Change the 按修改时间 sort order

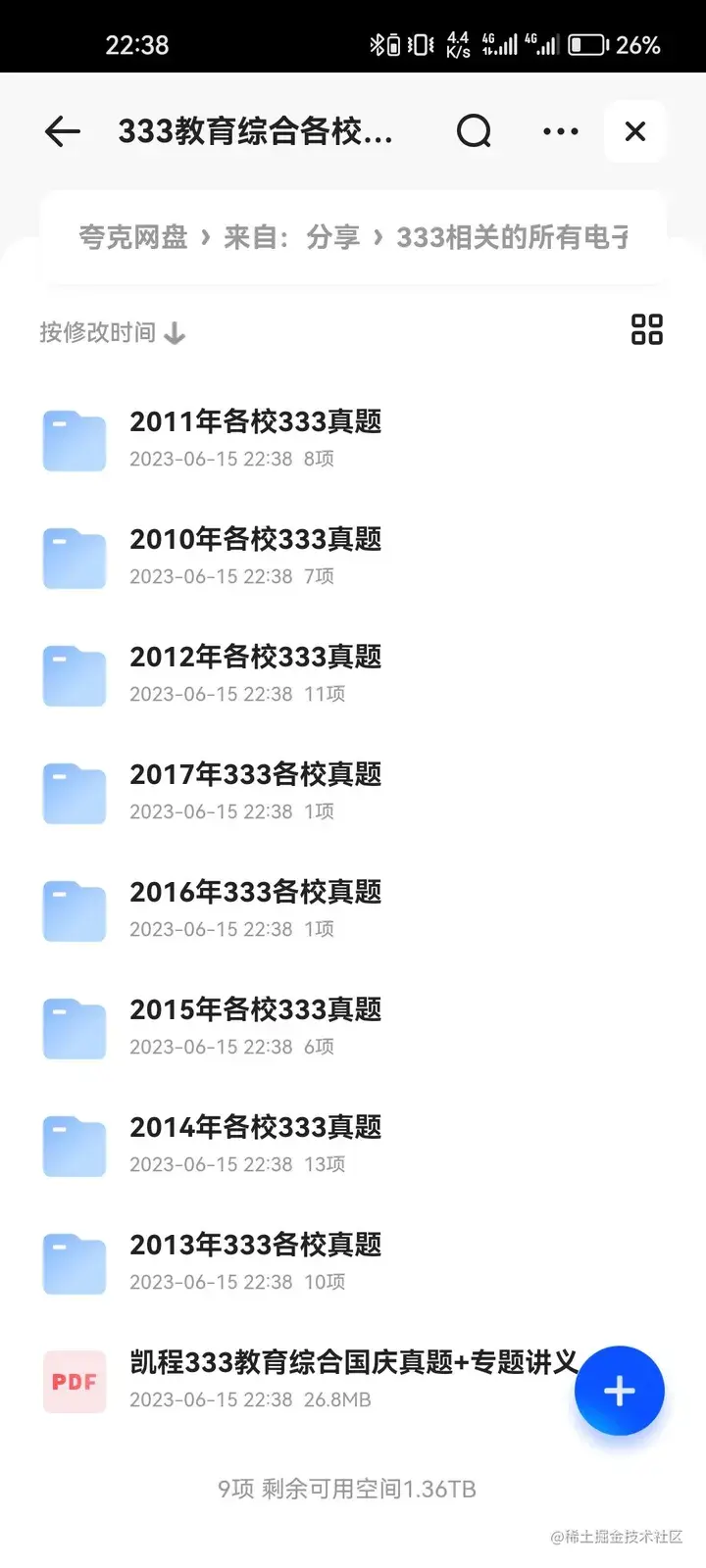point(112,333)
